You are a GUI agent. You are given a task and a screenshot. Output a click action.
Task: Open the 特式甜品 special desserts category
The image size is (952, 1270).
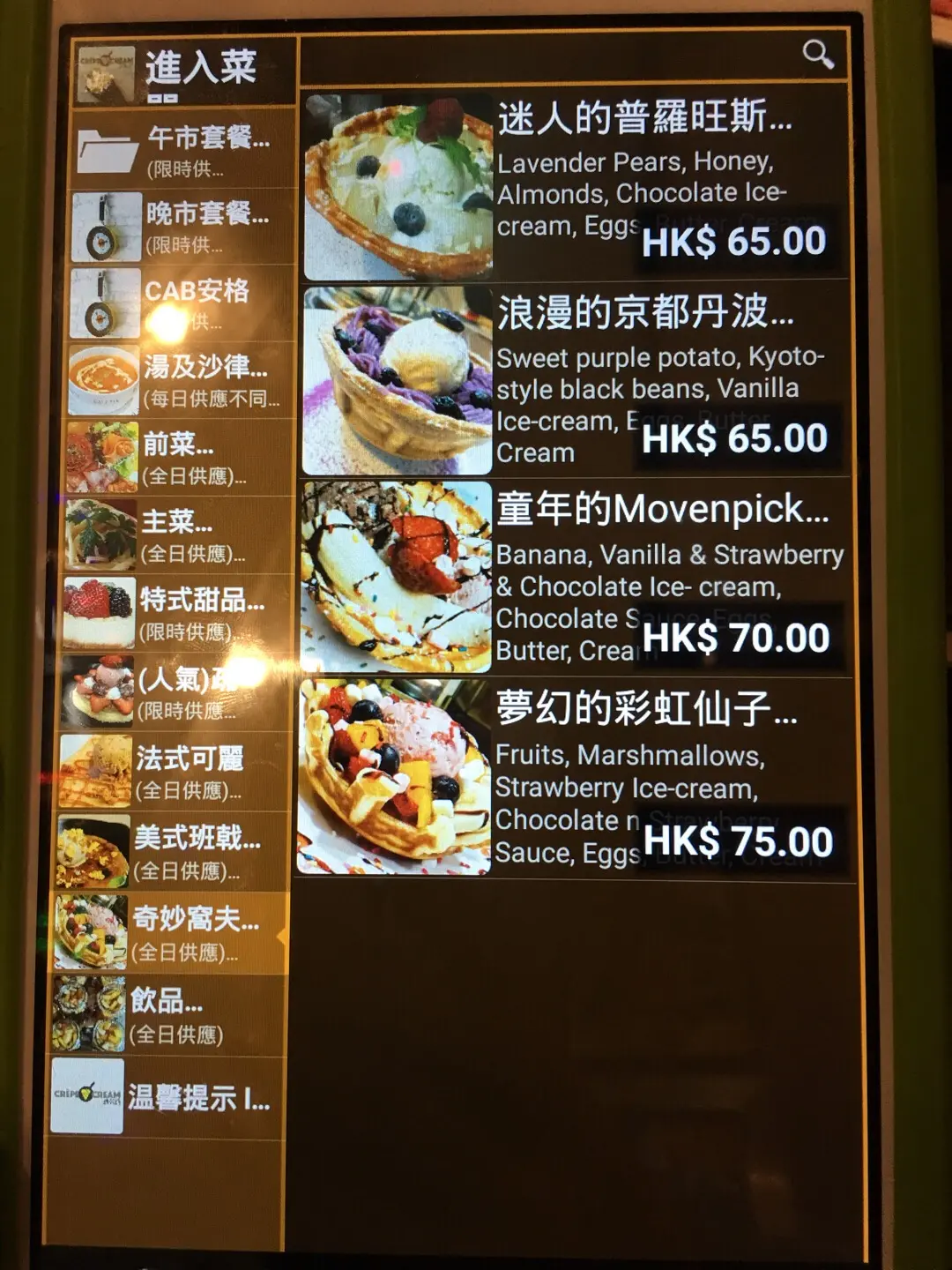tap(176, 613)
